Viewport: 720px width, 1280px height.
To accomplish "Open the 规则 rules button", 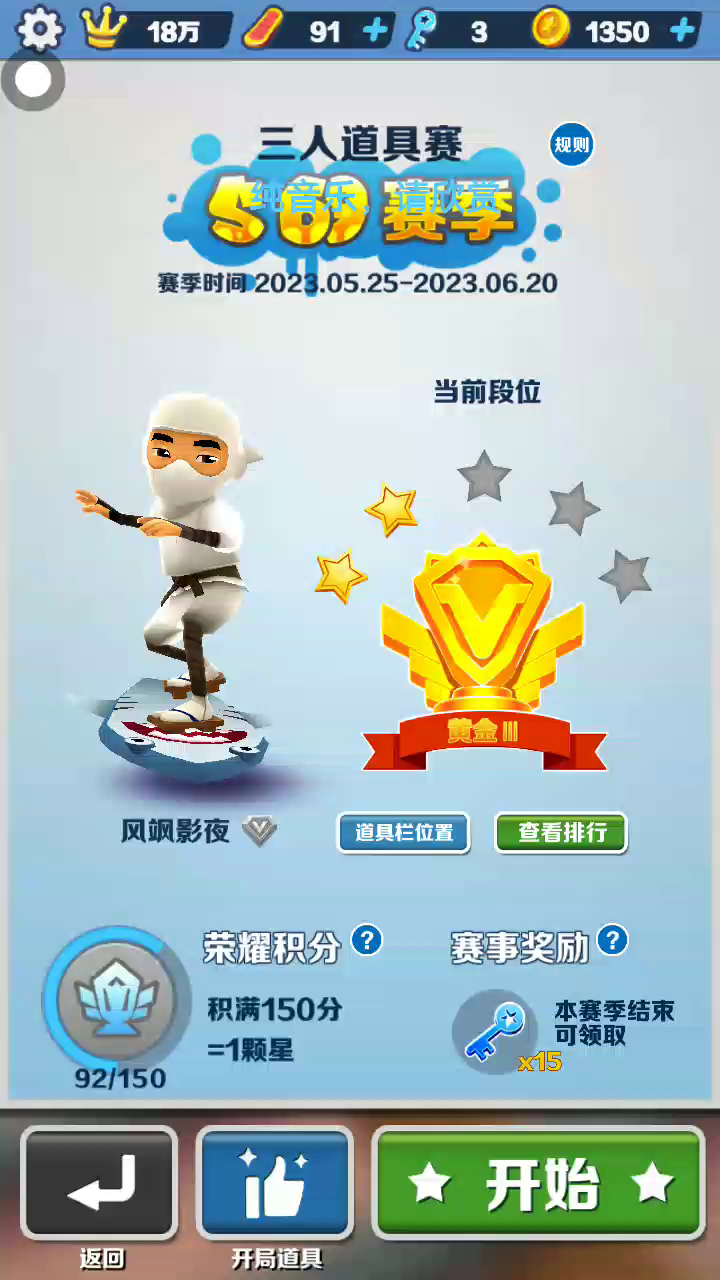I will pos(572,146).
